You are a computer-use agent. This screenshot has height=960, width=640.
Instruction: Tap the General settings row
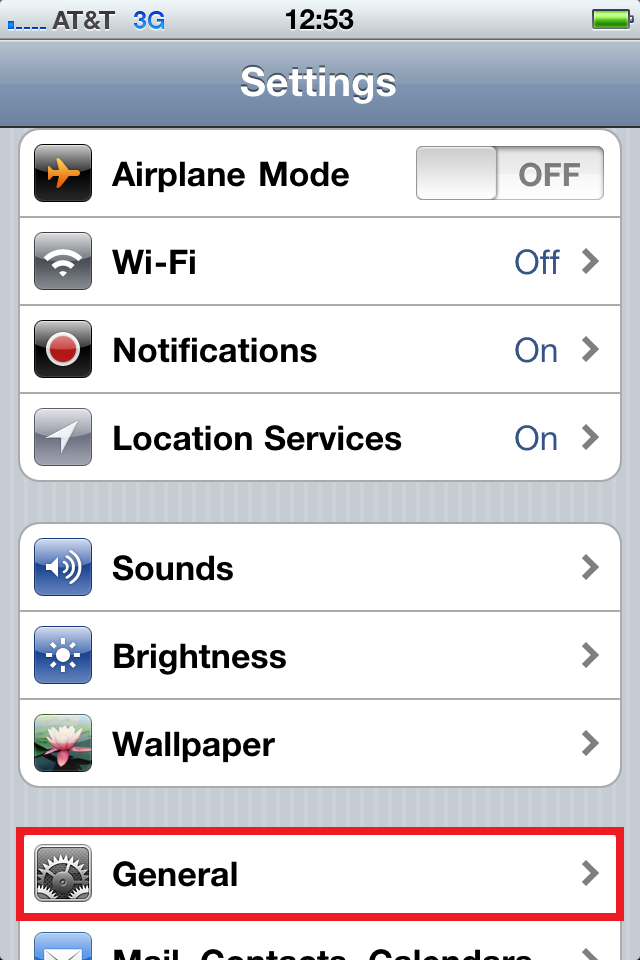point(320,874)
